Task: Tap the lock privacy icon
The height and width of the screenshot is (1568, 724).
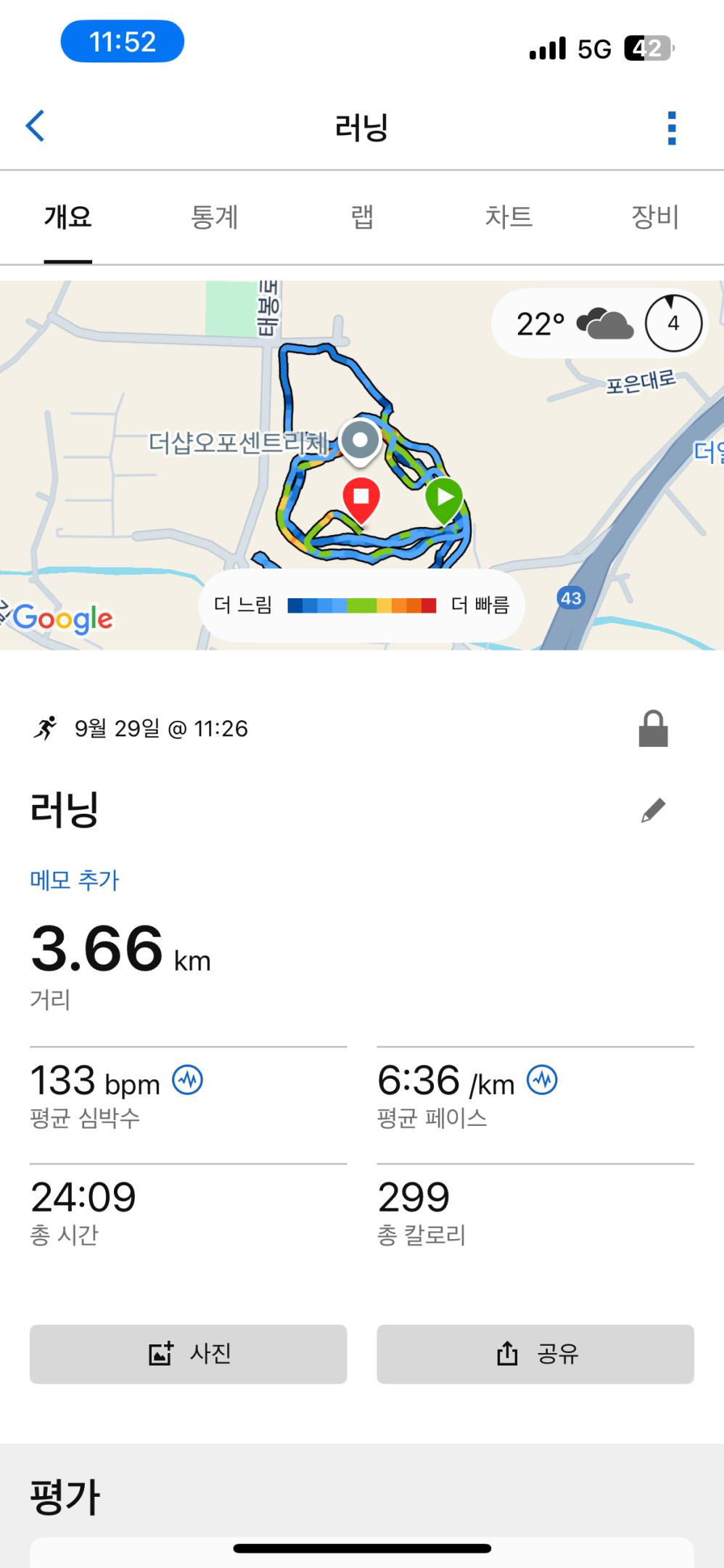Action: (653, 729)
